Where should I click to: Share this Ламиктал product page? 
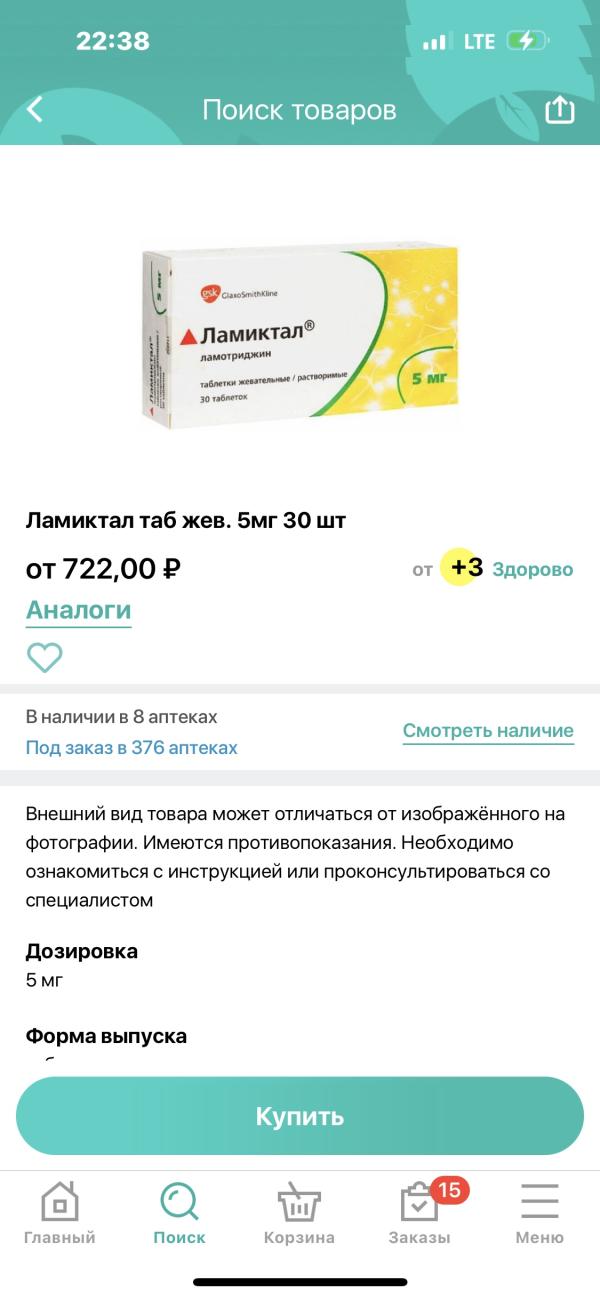[x=560, y=109]
